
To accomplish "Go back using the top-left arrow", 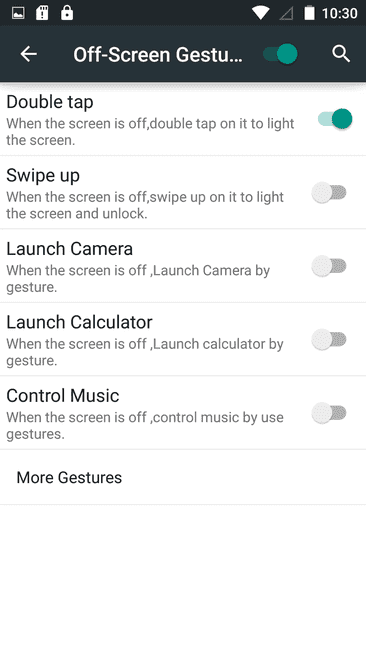I will click(x=29, y=54).
